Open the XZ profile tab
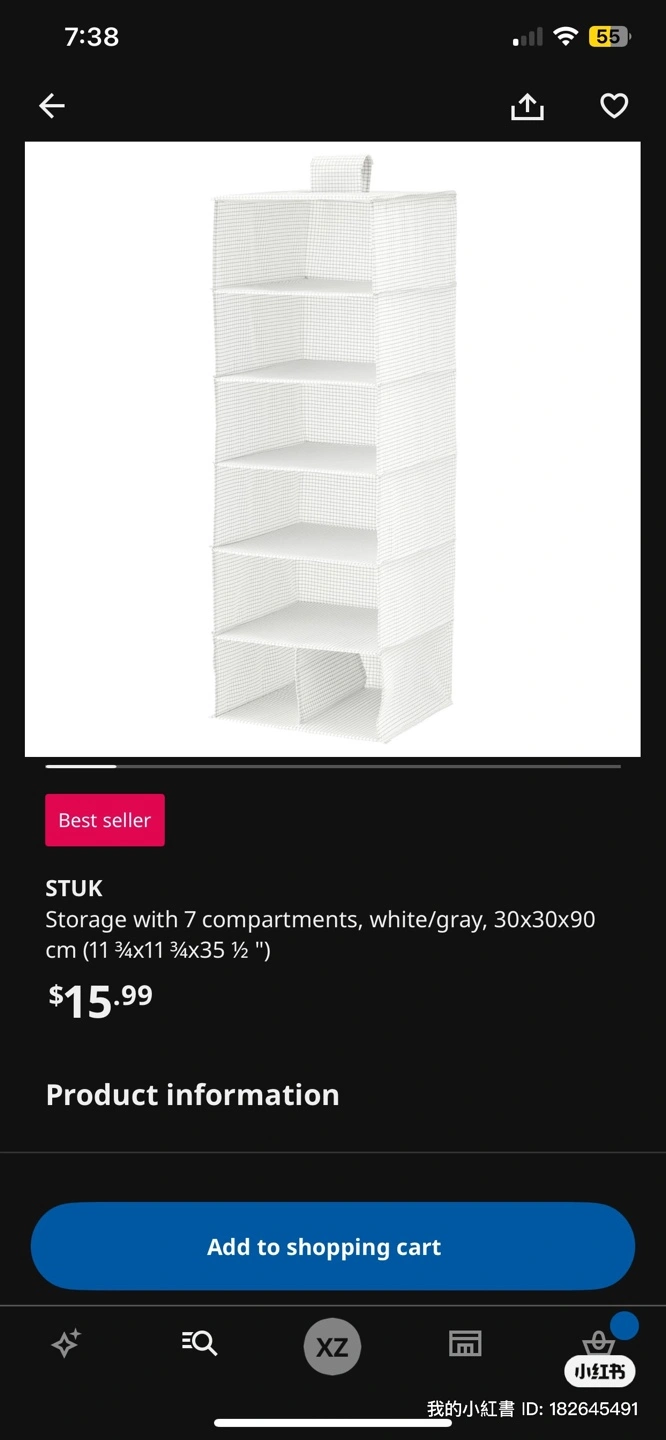Viewport: 666px width, 1440px height. (x=332, y=1347)
